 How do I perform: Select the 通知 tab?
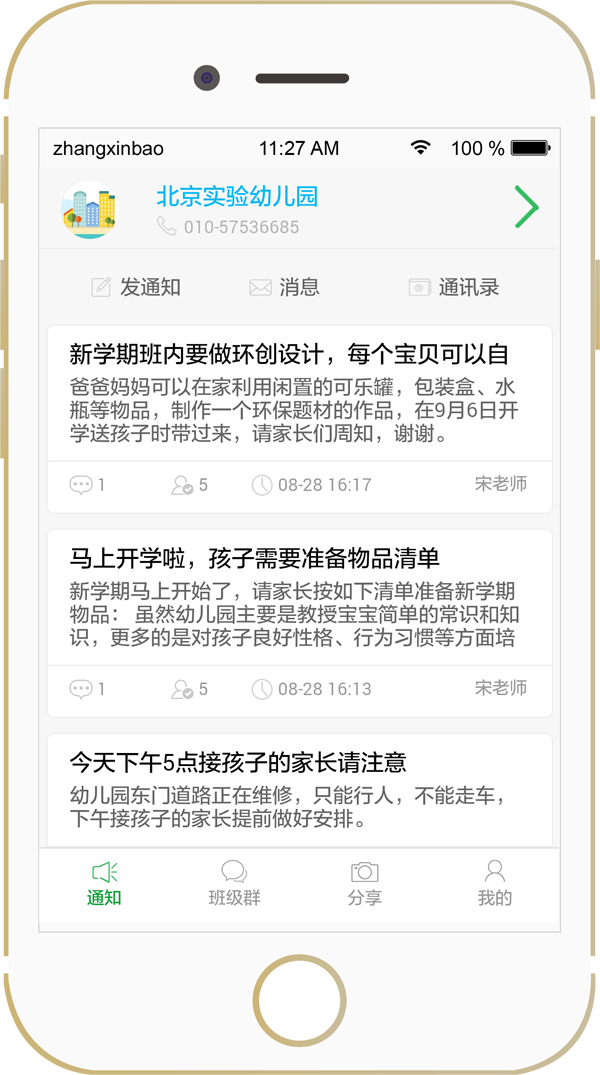pos(104,884)
